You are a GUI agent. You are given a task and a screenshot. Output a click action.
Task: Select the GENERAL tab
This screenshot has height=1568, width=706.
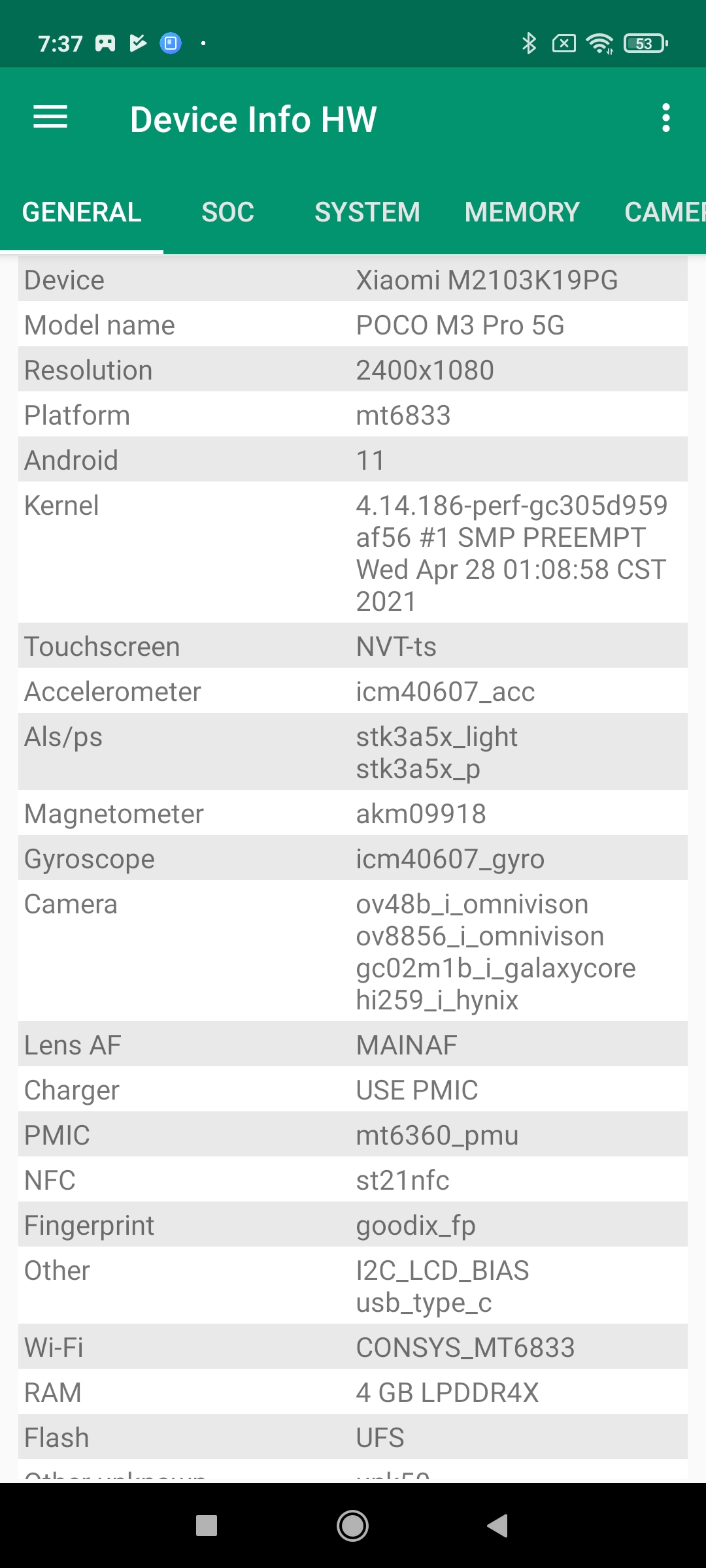(82, 212)
